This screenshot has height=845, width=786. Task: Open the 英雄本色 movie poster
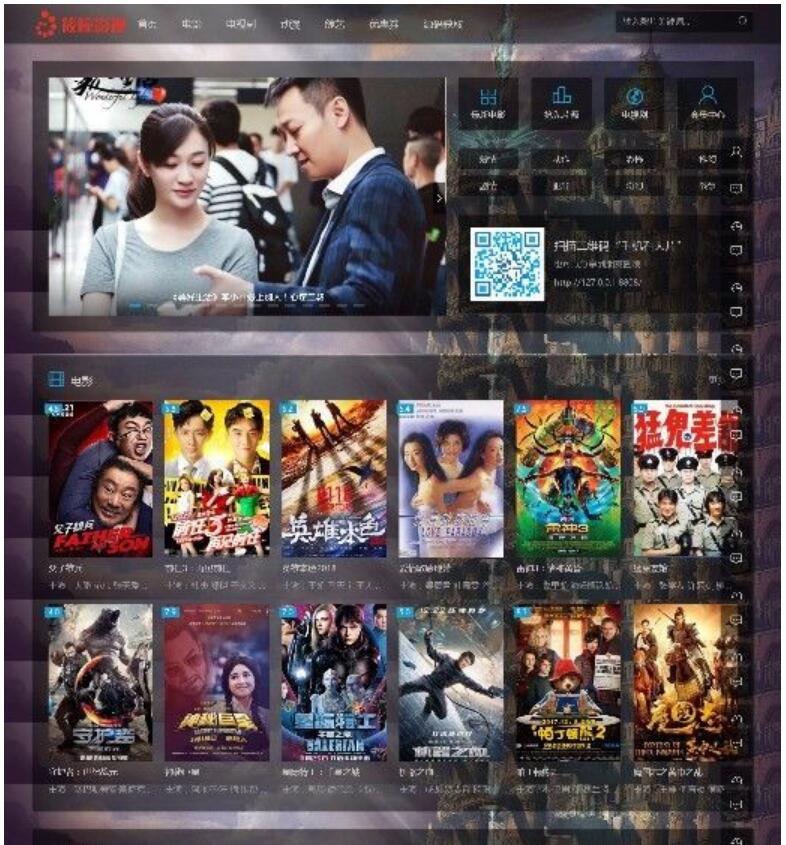point(333,479)
